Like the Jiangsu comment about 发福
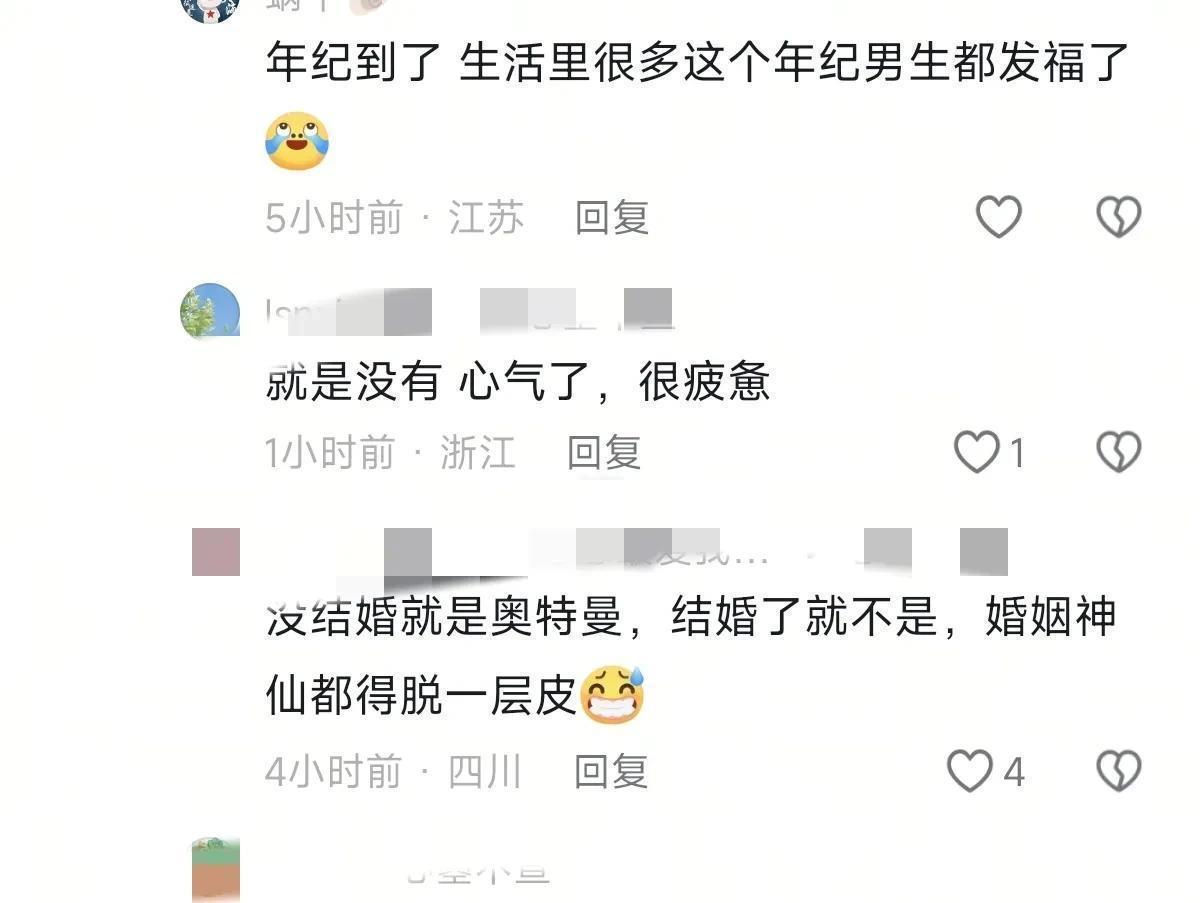The height and width of the screenshot is (903, 1200). pos(998,217)
